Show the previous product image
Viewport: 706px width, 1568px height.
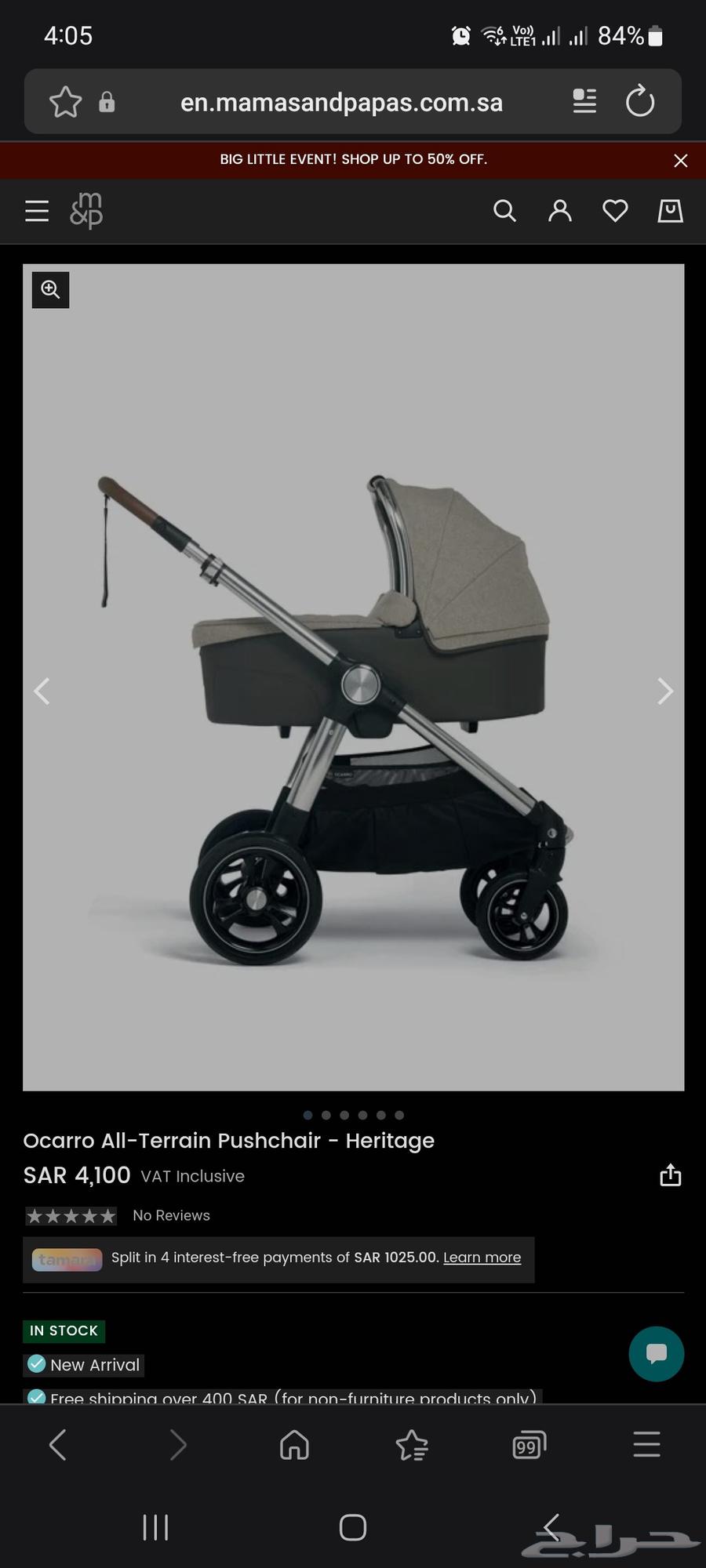tap(42, 691)
